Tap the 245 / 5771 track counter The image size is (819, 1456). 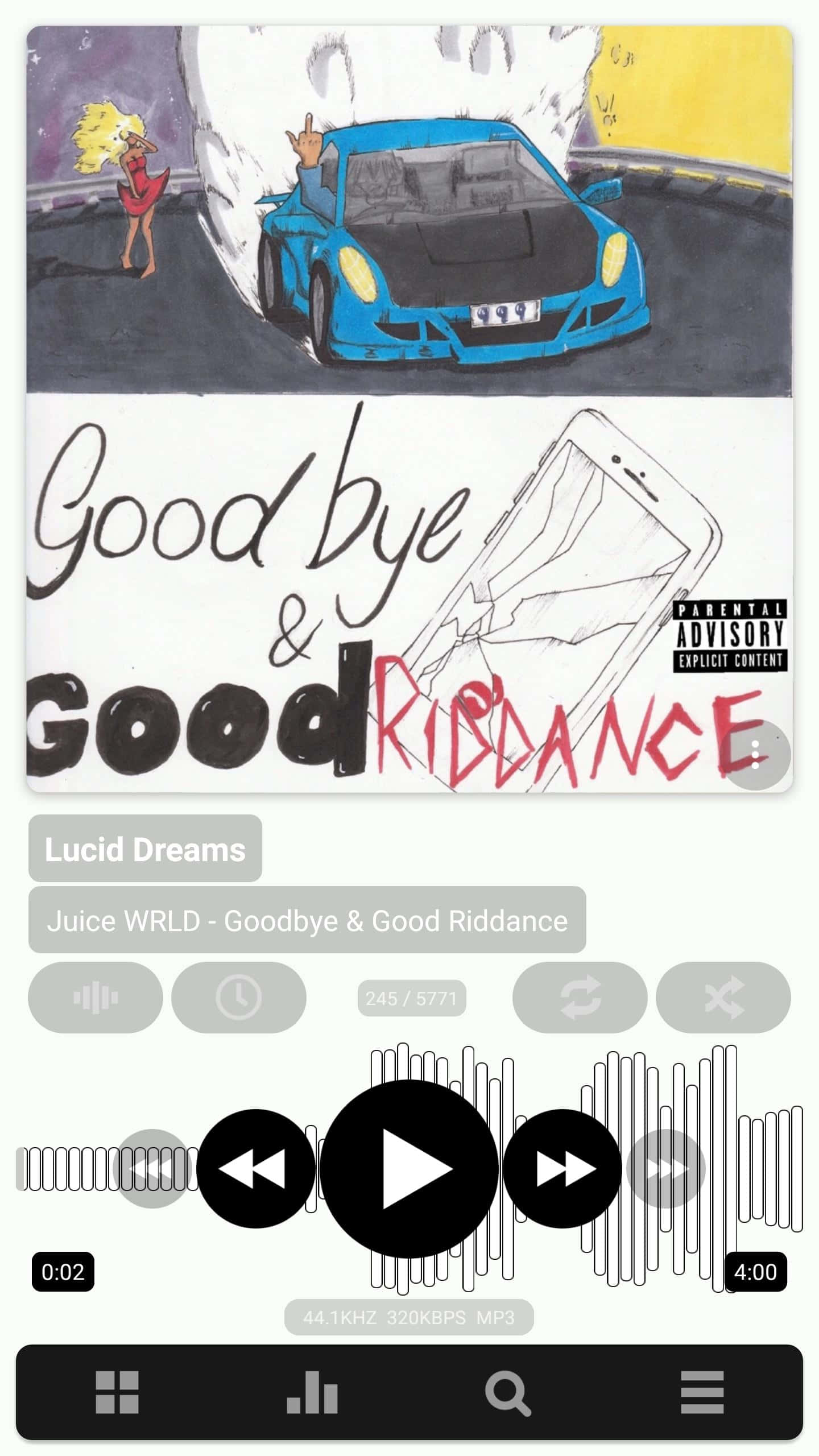click(x=411, y=998)
